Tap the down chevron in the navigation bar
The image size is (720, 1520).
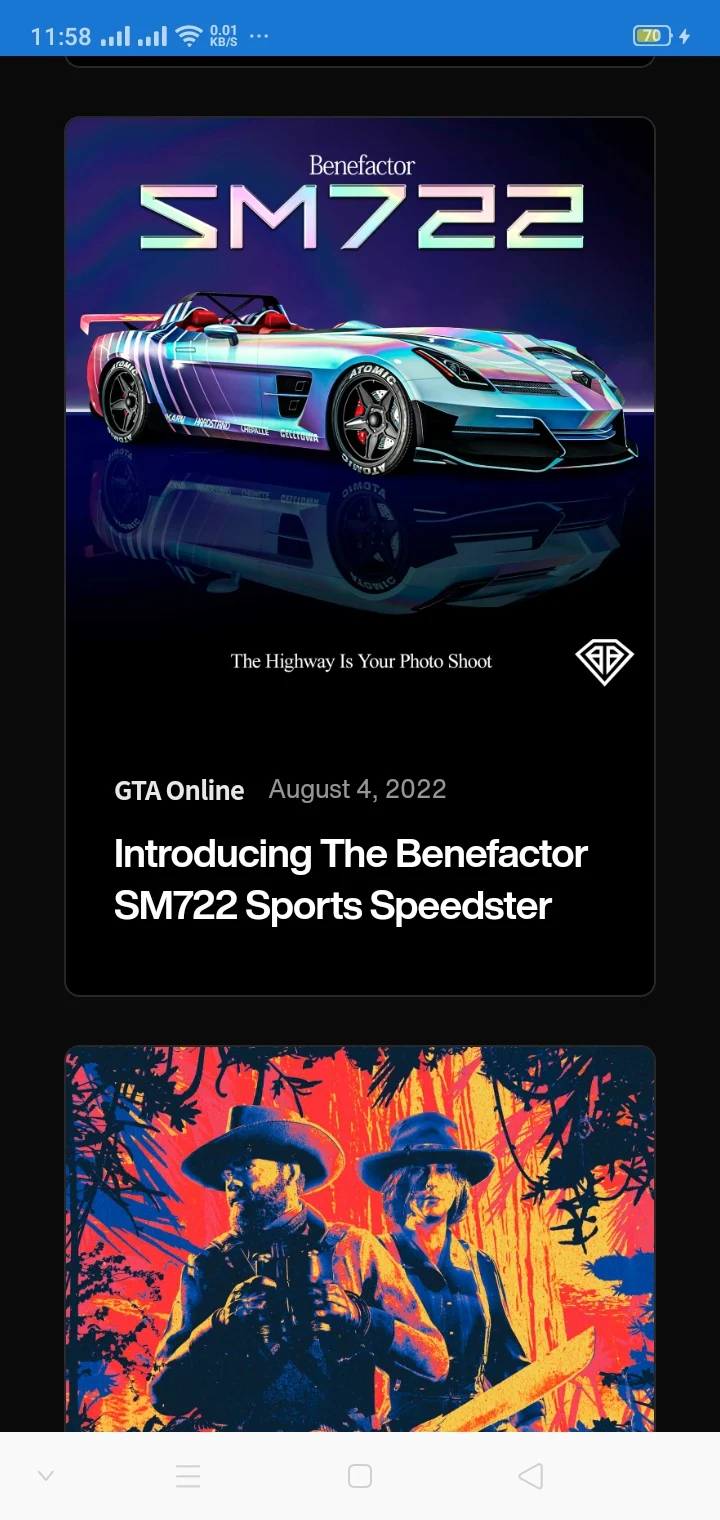45,1476
